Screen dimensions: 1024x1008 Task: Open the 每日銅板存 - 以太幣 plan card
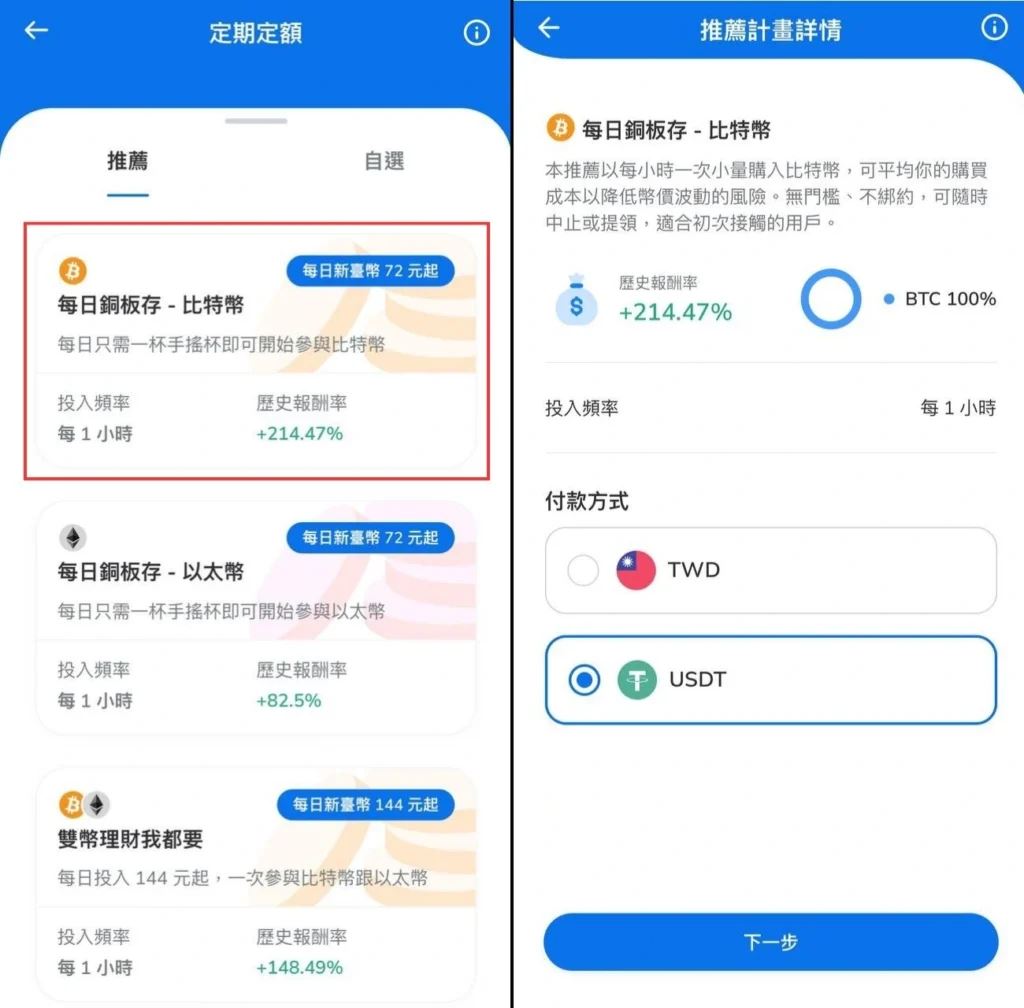(256, 618)
